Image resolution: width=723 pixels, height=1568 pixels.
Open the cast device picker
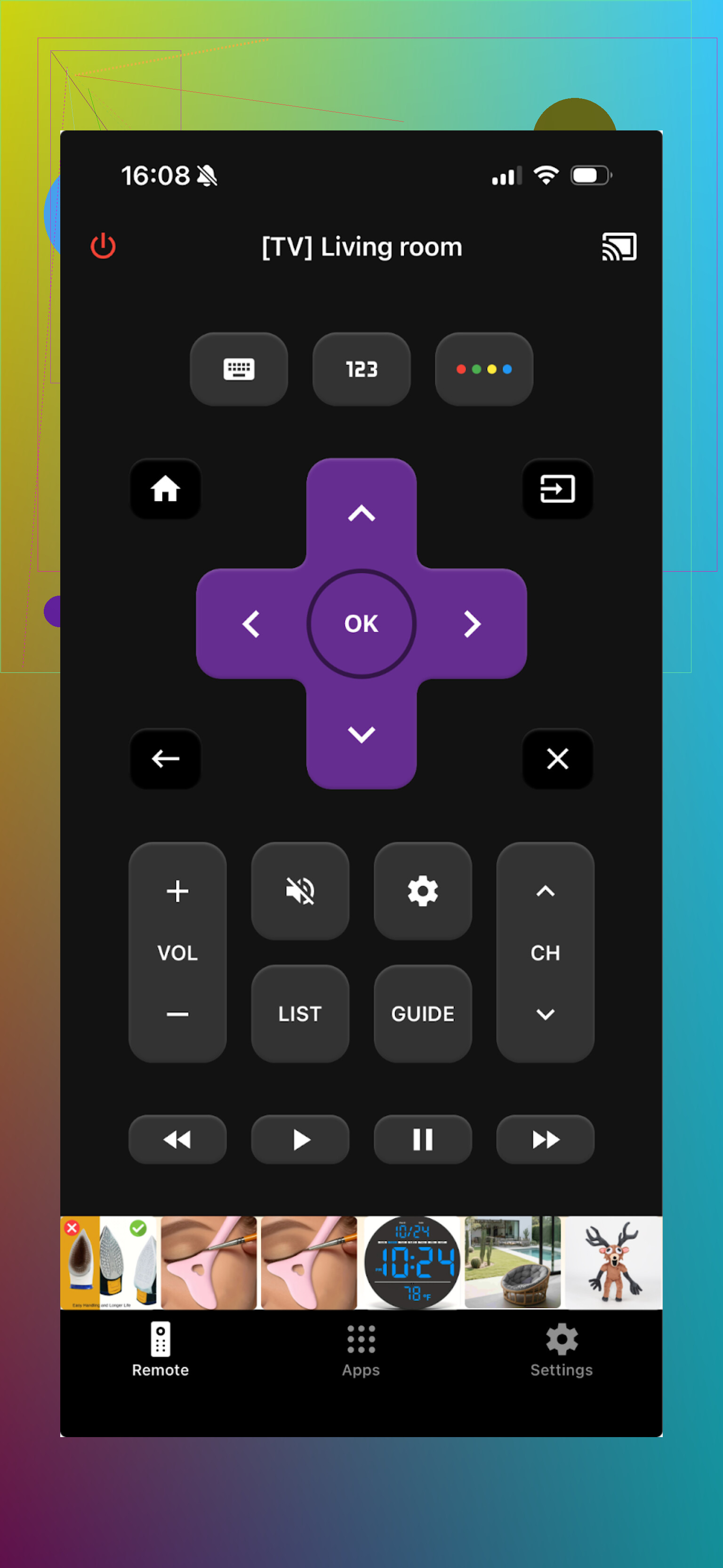coord(619,247)
